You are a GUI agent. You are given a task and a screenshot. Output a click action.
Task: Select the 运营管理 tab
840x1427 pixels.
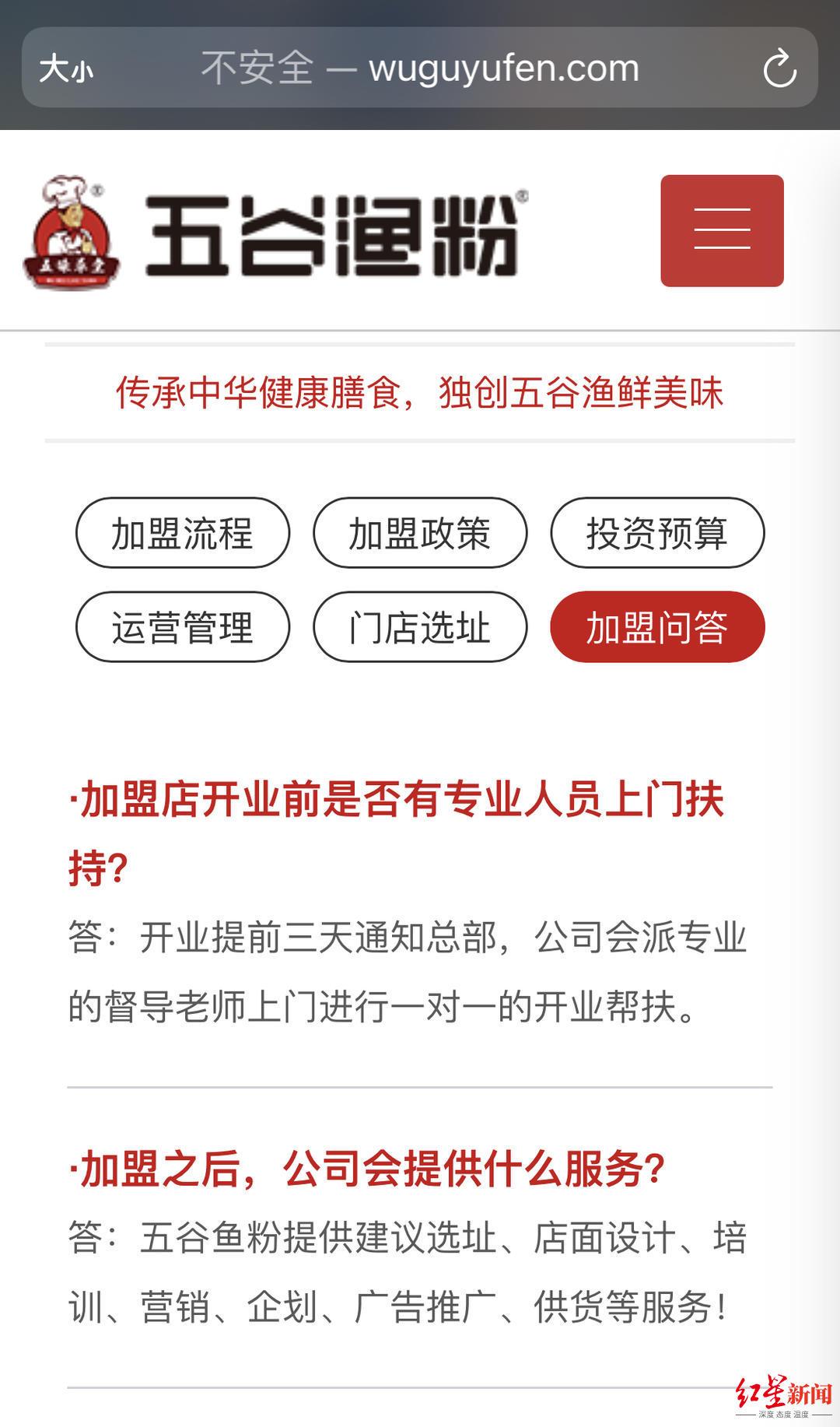click(182, 627)
